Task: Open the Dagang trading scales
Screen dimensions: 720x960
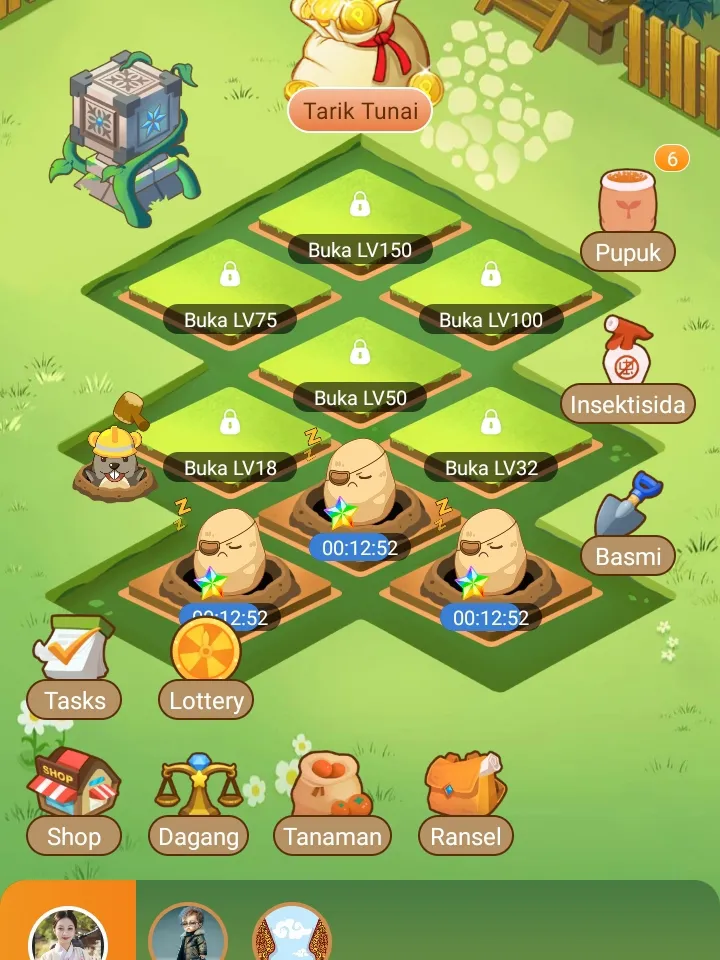Action: pos(199,805)
